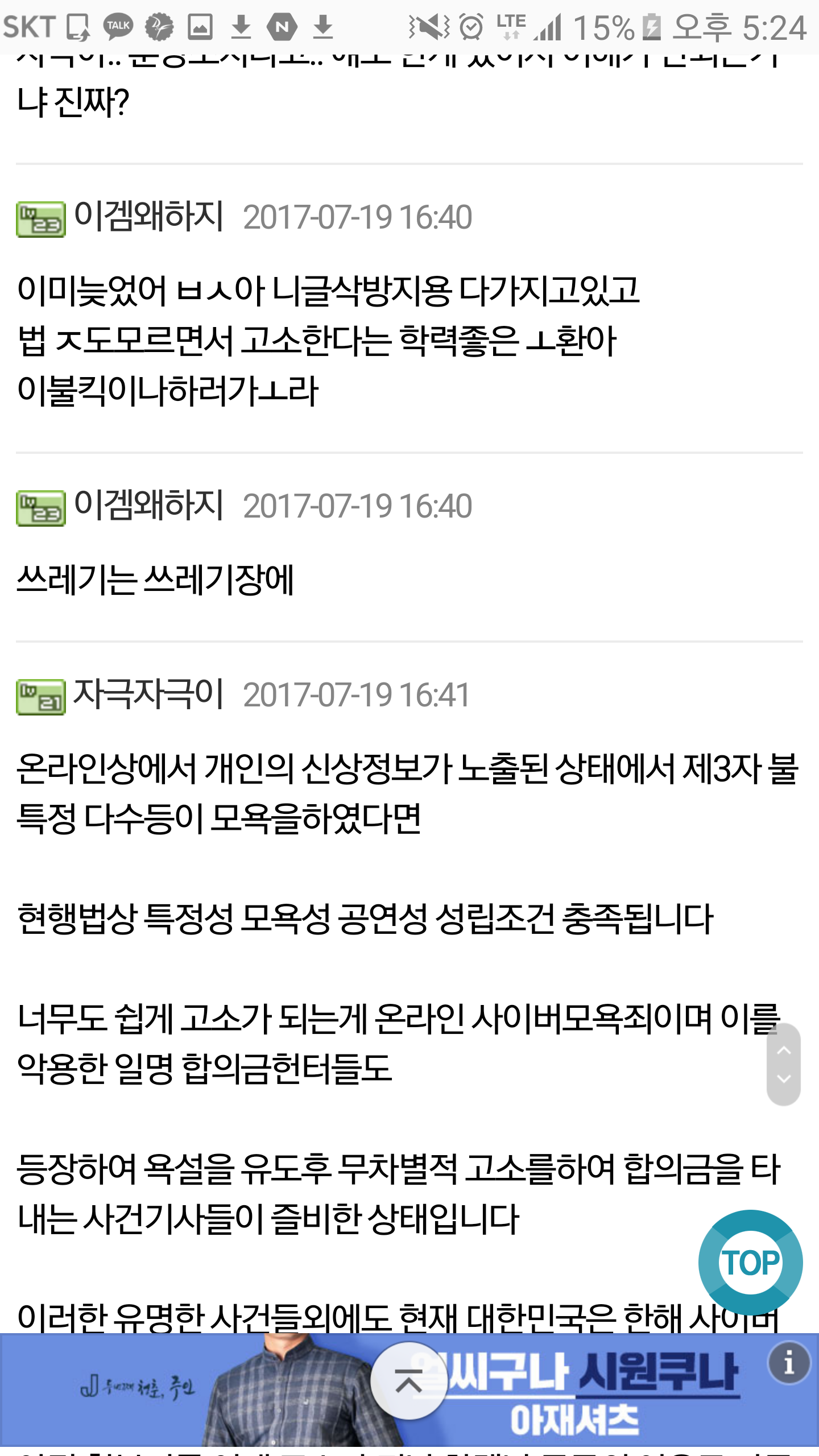Tap the scroll-down arrow on the side scroller
Viewport: 819px width, 1456px height.
(784, 1079)
